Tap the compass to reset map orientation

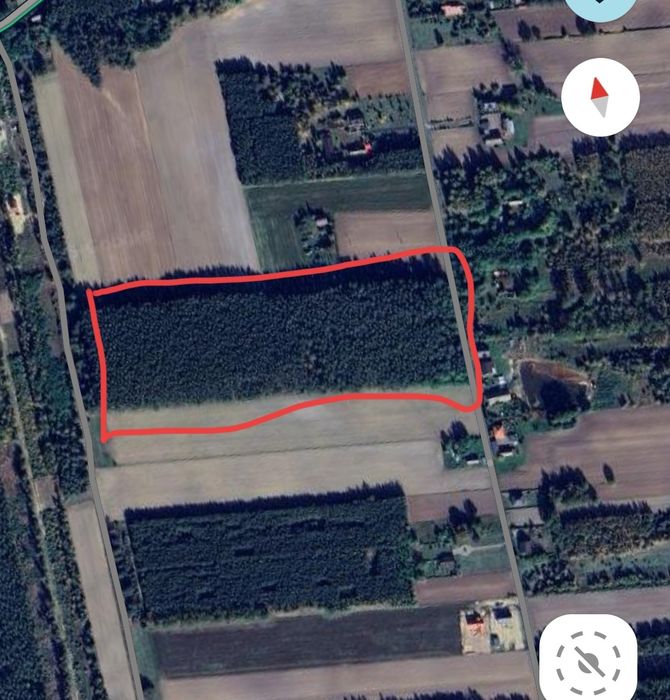coord(600,97)
